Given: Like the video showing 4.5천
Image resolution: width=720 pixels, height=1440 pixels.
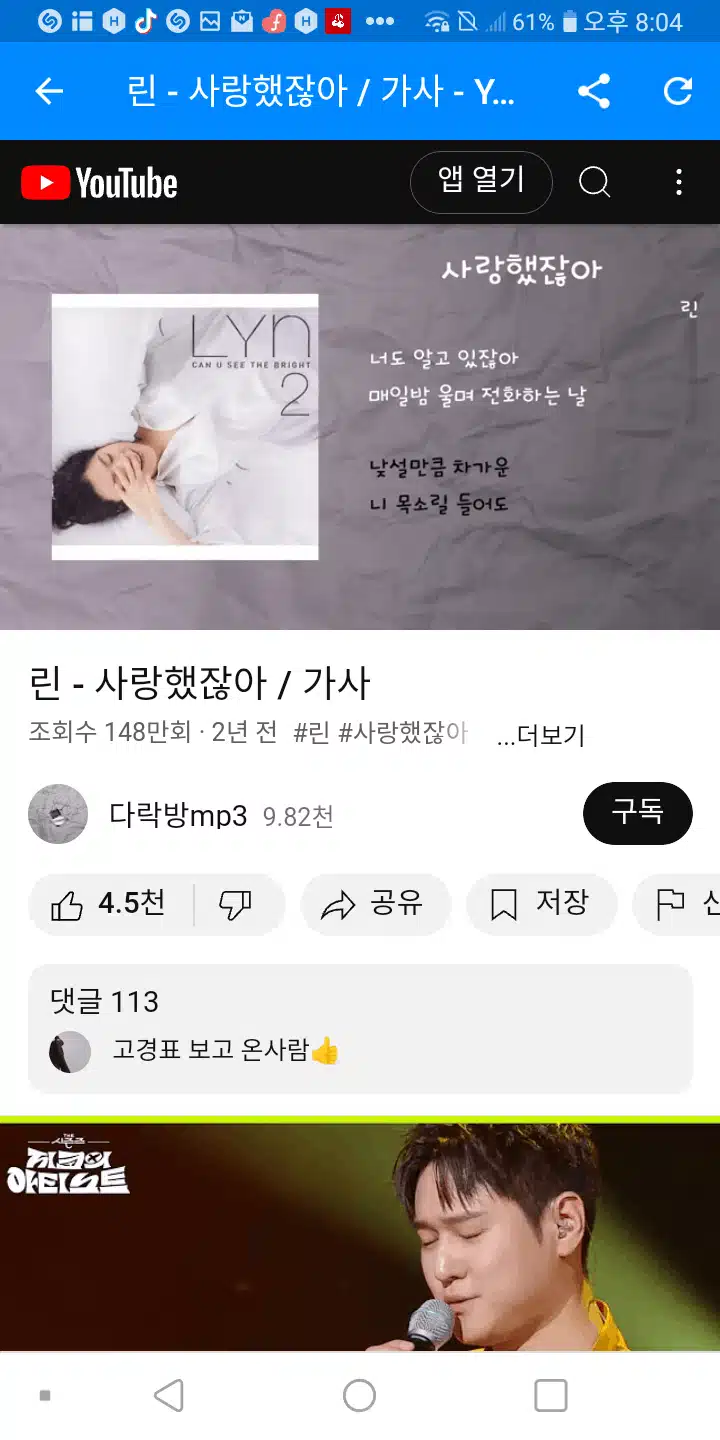Looking at the screenshot, I should (x=110, y=905).
